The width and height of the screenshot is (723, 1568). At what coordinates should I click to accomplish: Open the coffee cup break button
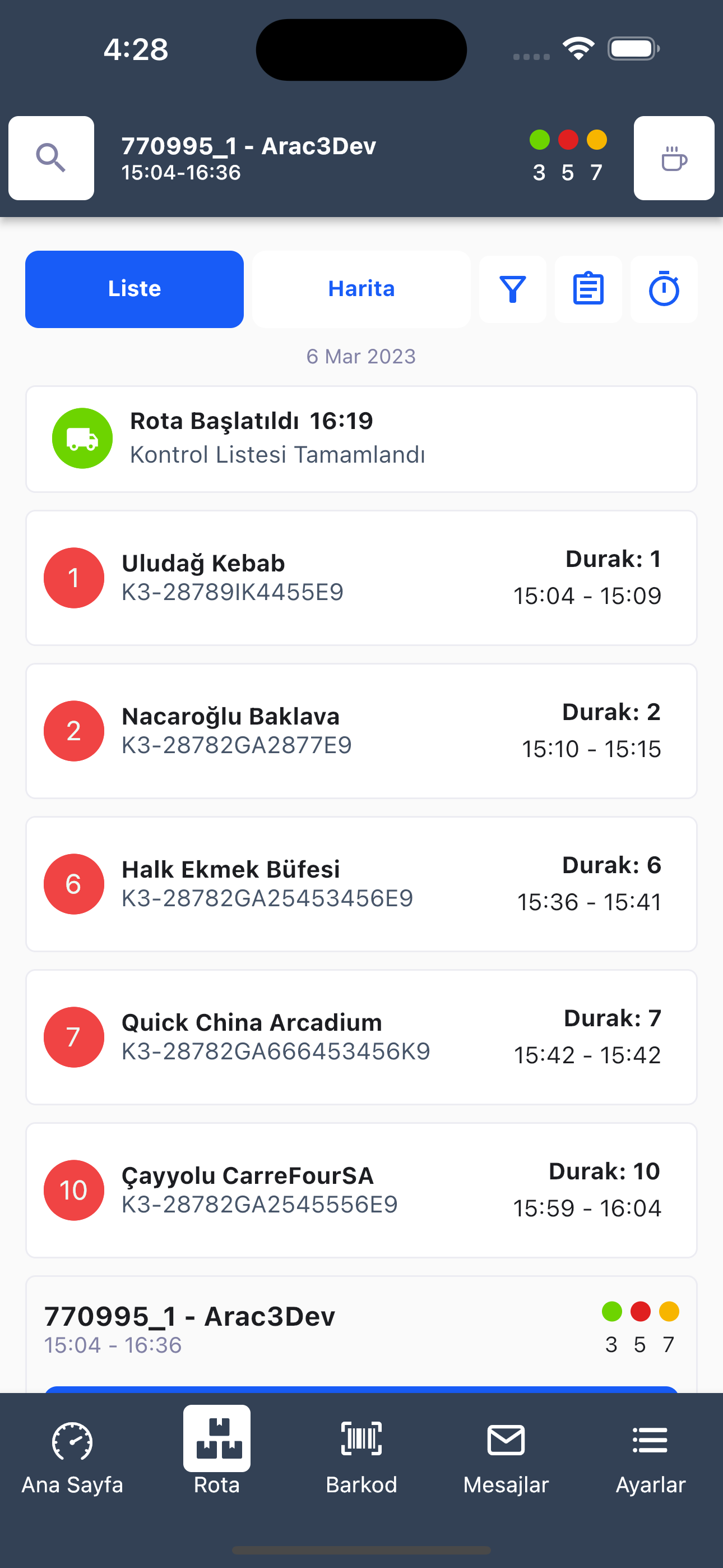tap(674, 158)
